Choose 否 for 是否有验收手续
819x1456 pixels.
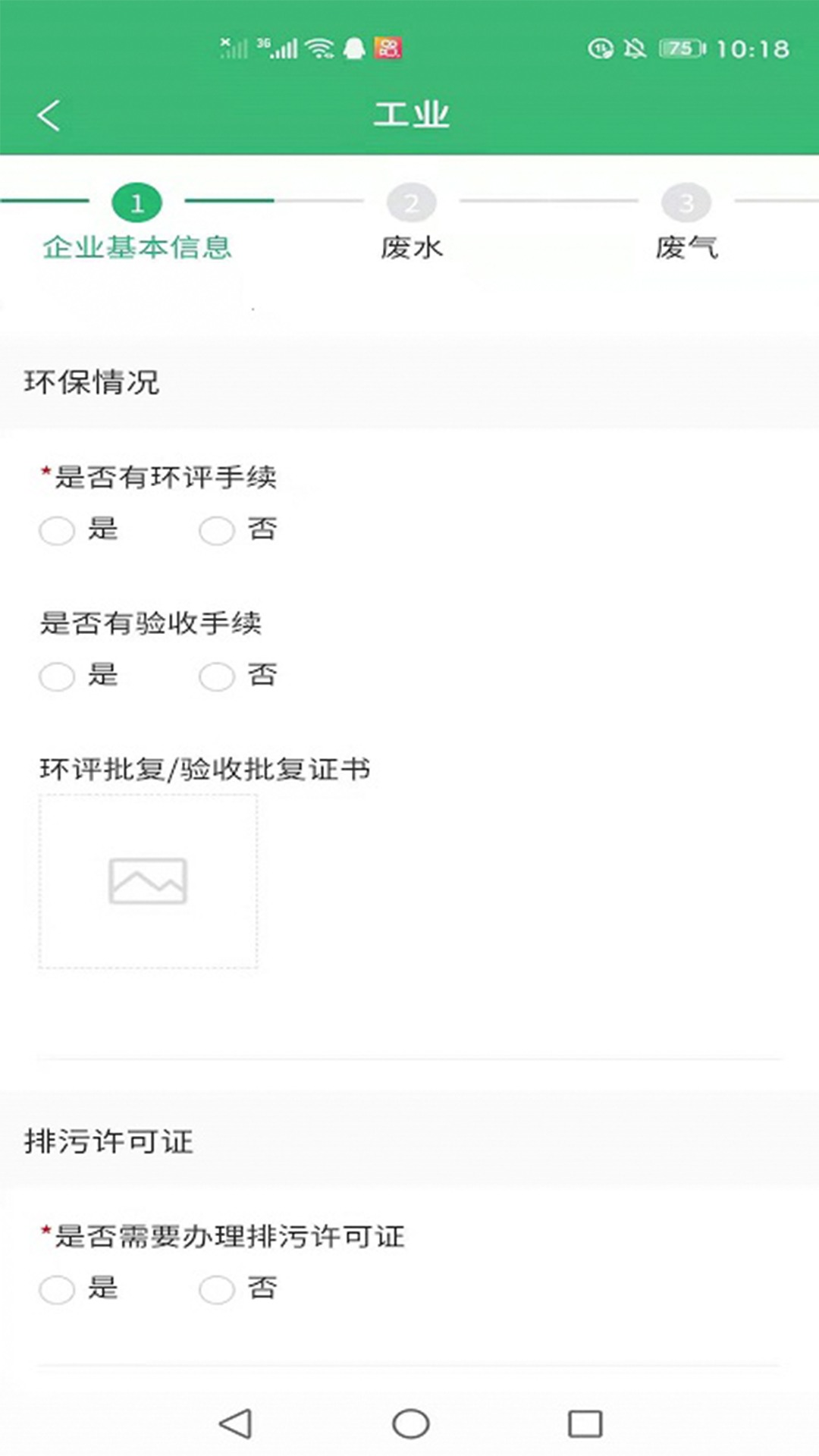tap(217, 676)
